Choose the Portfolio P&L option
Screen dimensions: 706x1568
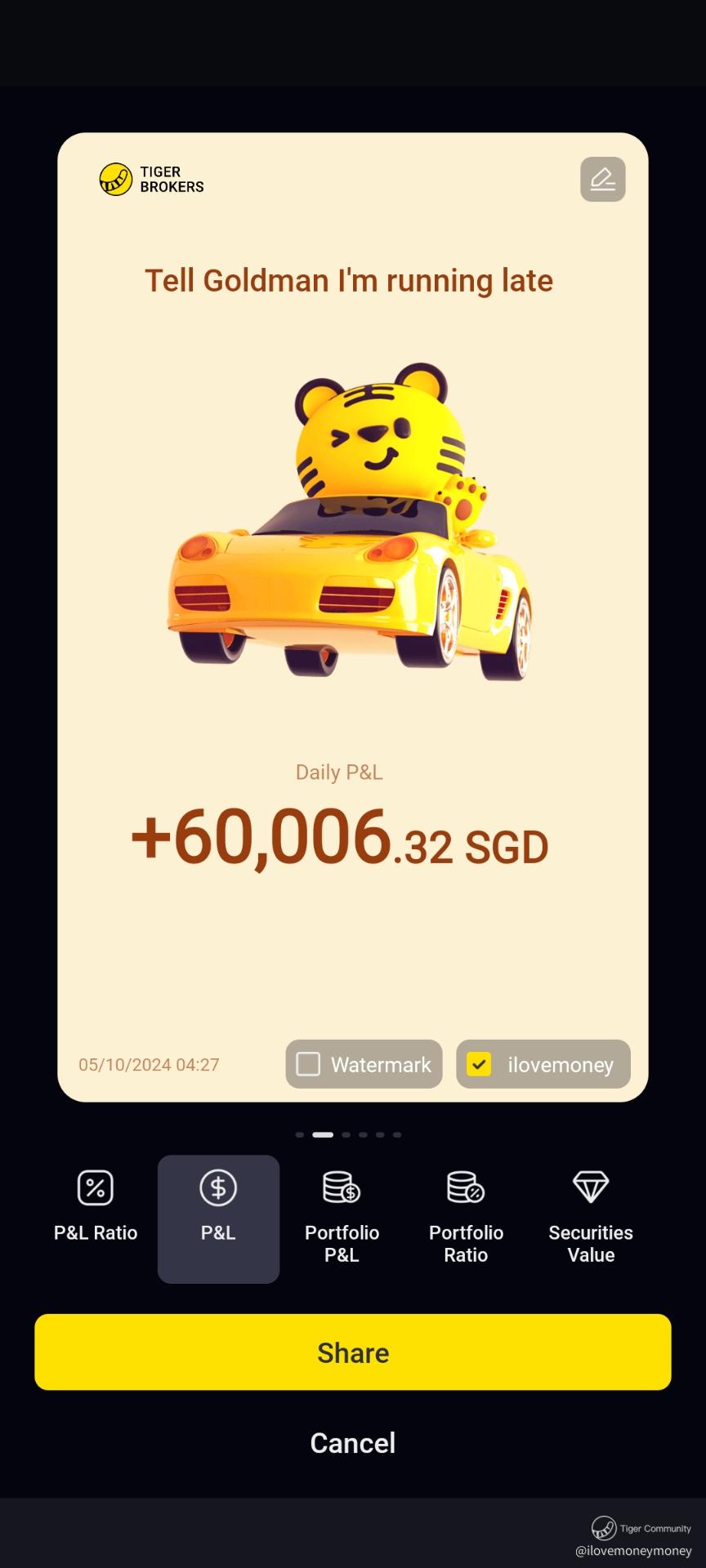(342, 1218)
